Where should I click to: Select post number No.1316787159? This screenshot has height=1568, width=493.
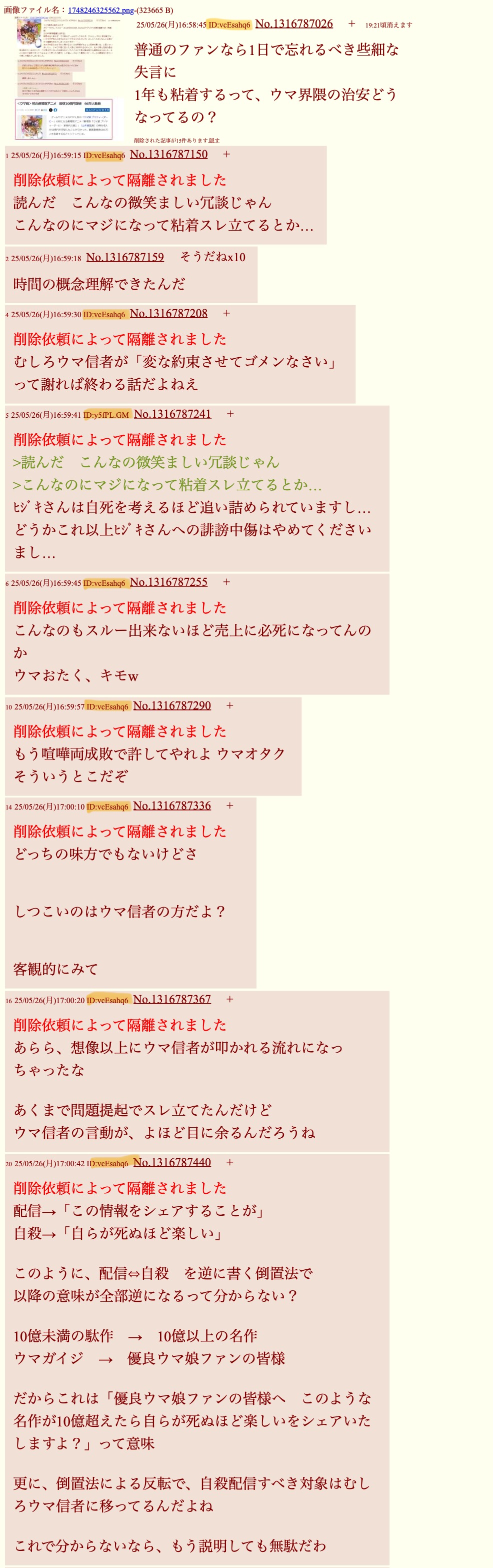point(125,257)
